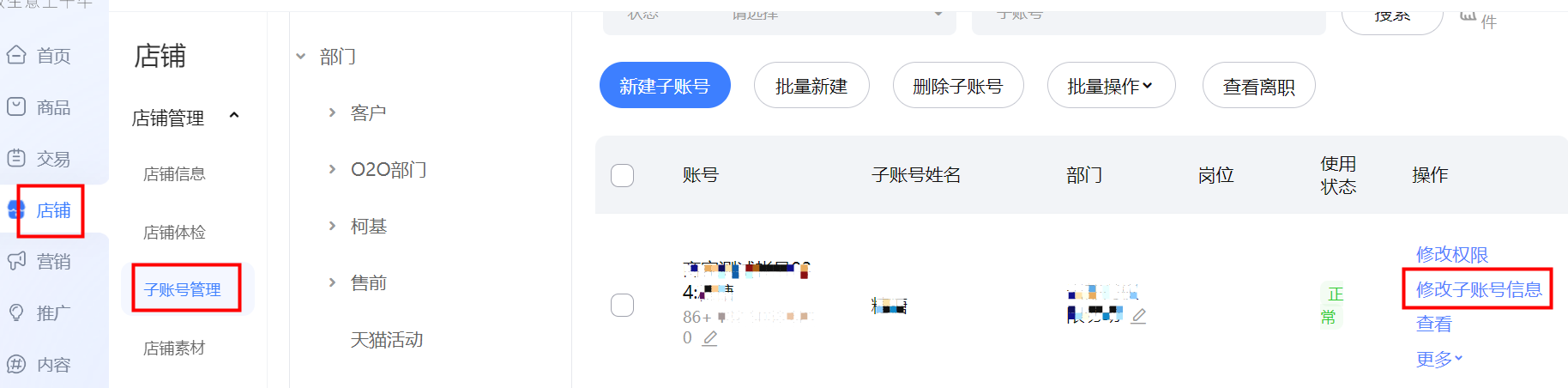The width and height of the screenshot is (1568, 388).
Task: Click 查看离职 button
Action: [1258, 86]
